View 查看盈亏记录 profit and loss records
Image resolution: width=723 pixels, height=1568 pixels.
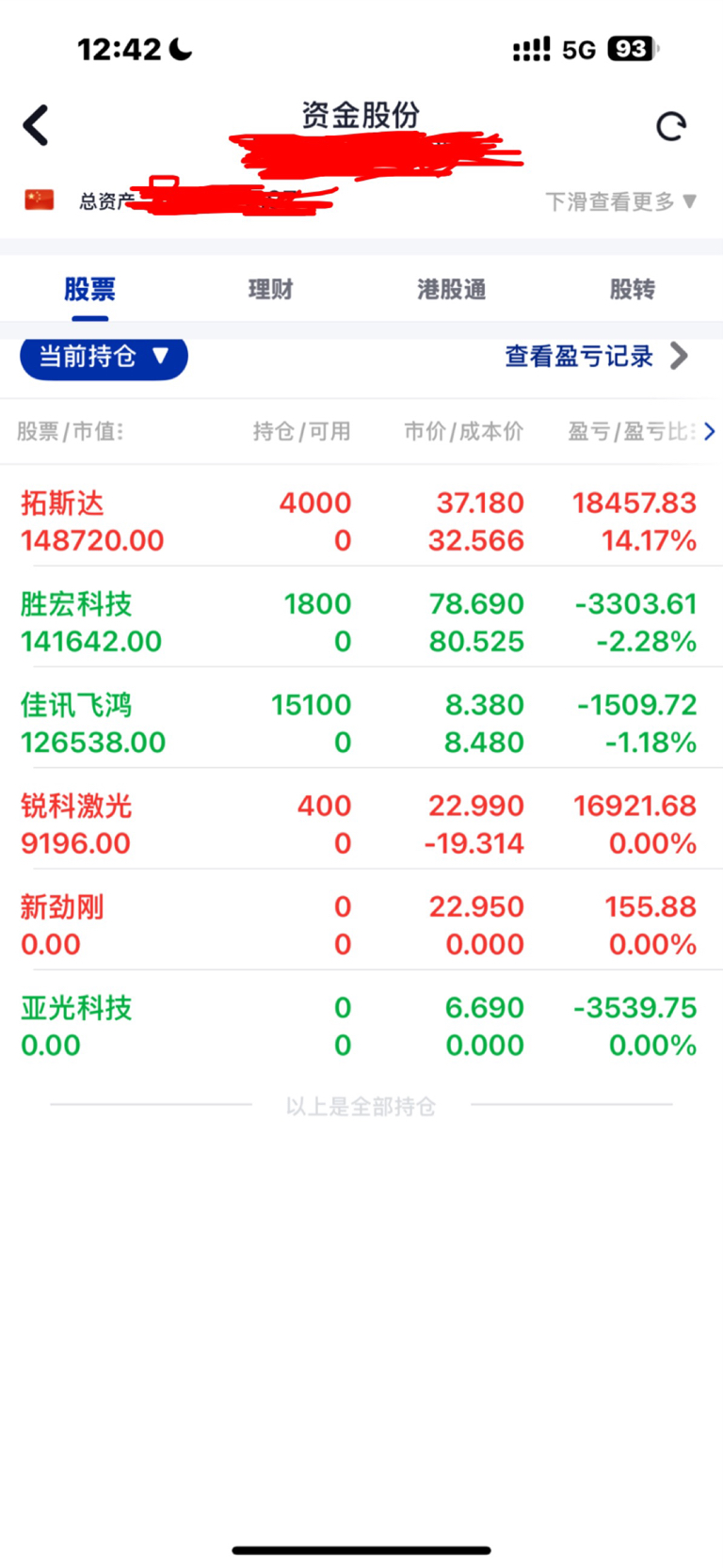597,356
